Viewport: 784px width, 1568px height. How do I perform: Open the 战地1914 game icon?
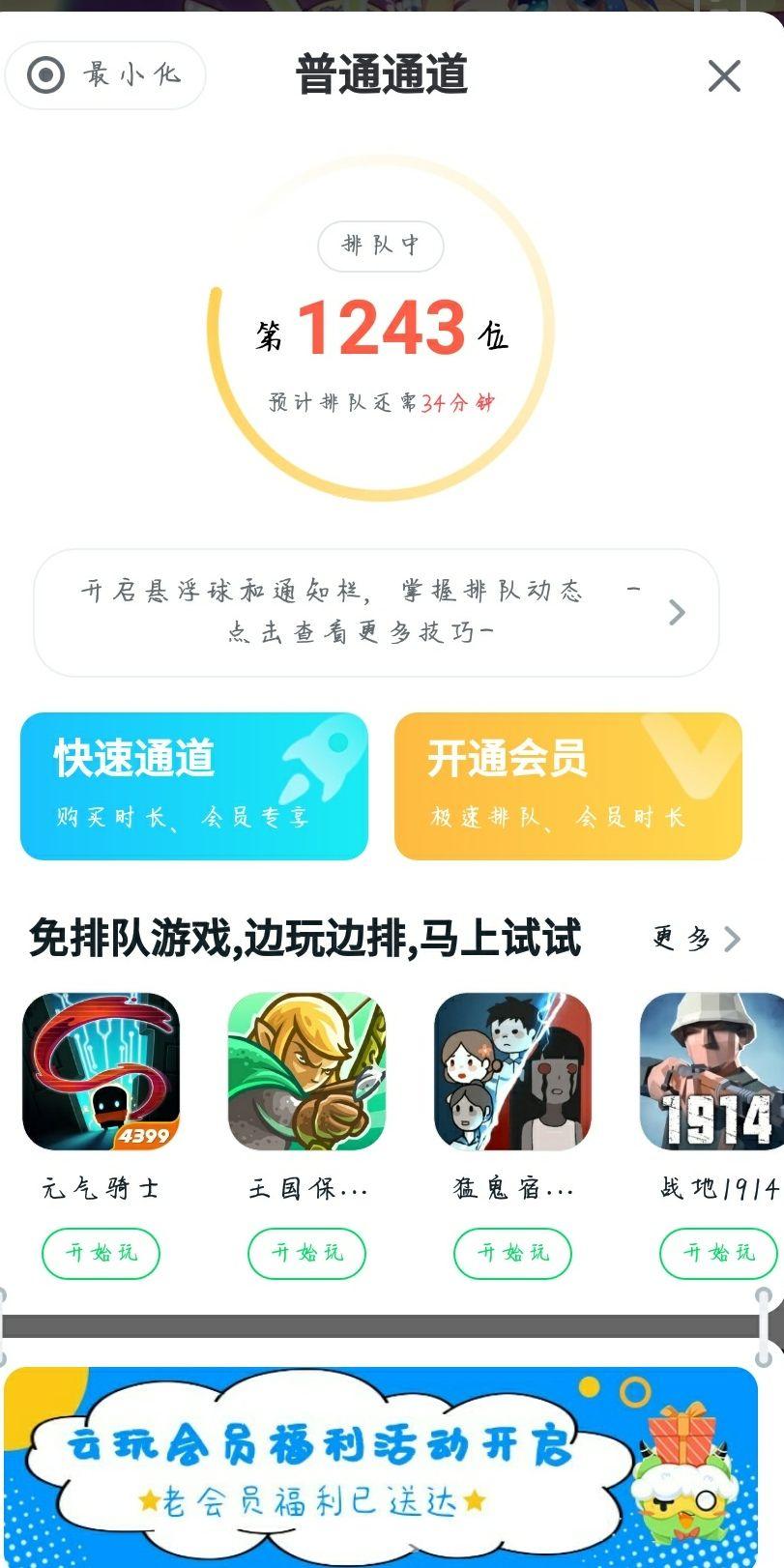coord(712,1071)
